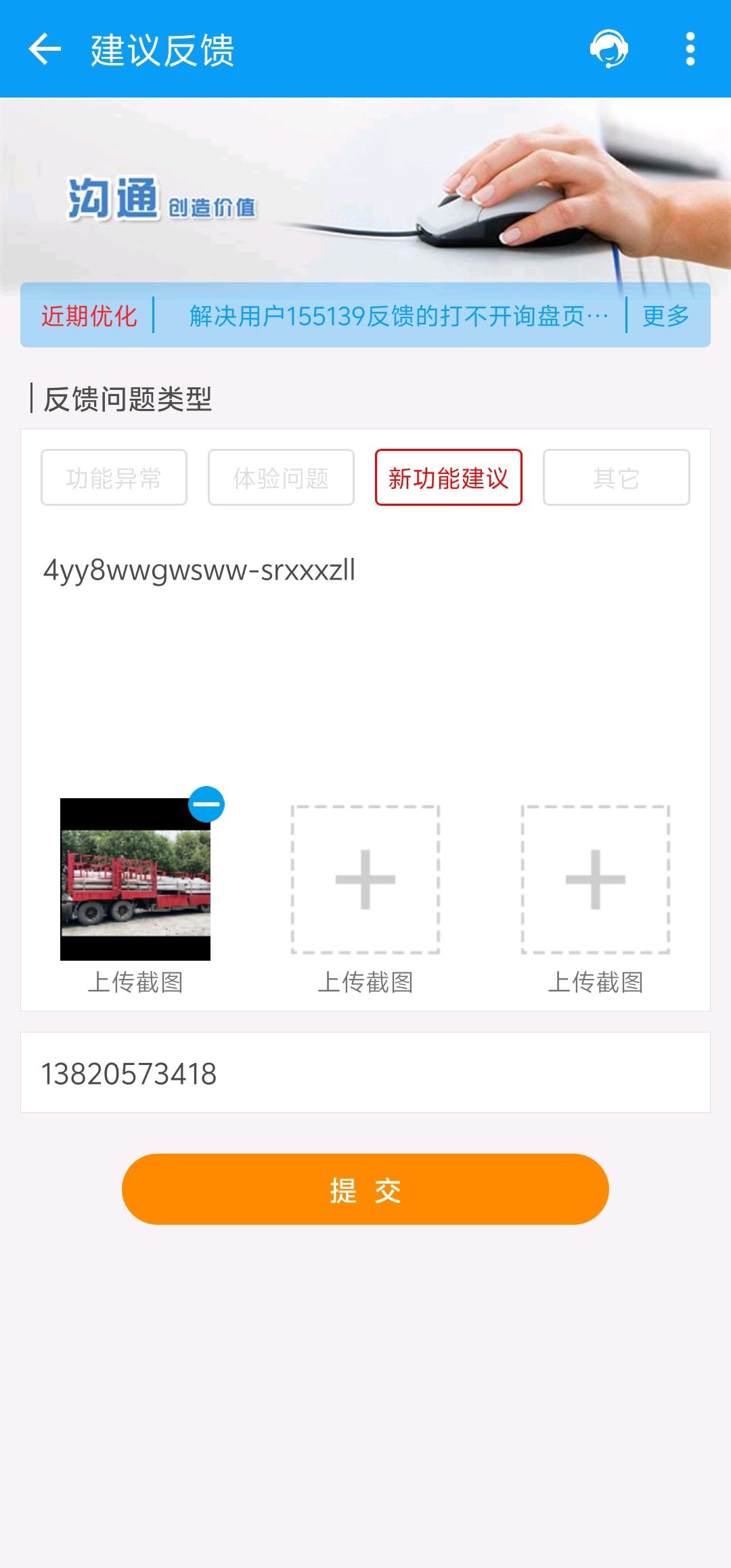Open the recent optimization notice about user 155139
This screenshot has height=1568, width=731.
coord(399,315)
